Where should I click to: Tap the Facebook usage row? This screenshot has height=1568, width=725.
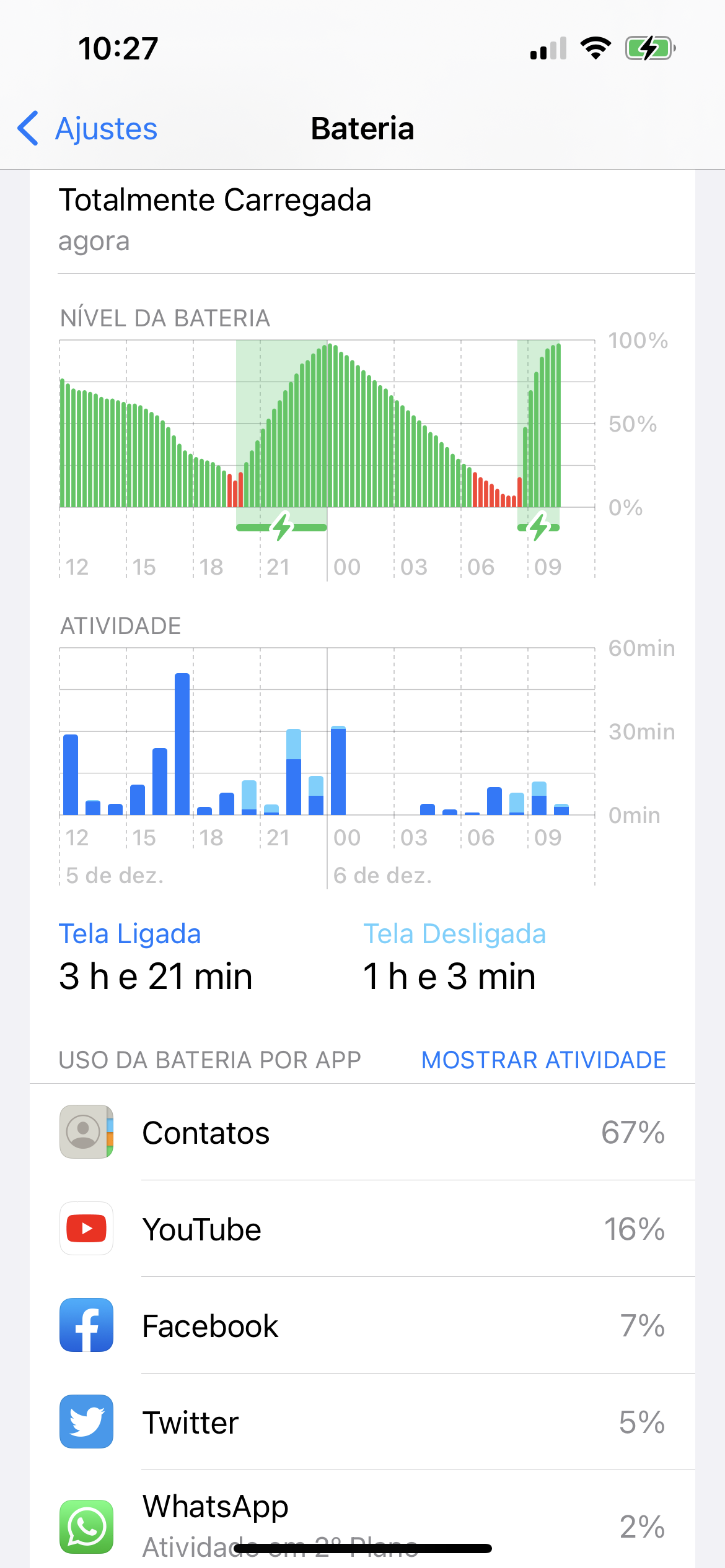click(362, 1326)
